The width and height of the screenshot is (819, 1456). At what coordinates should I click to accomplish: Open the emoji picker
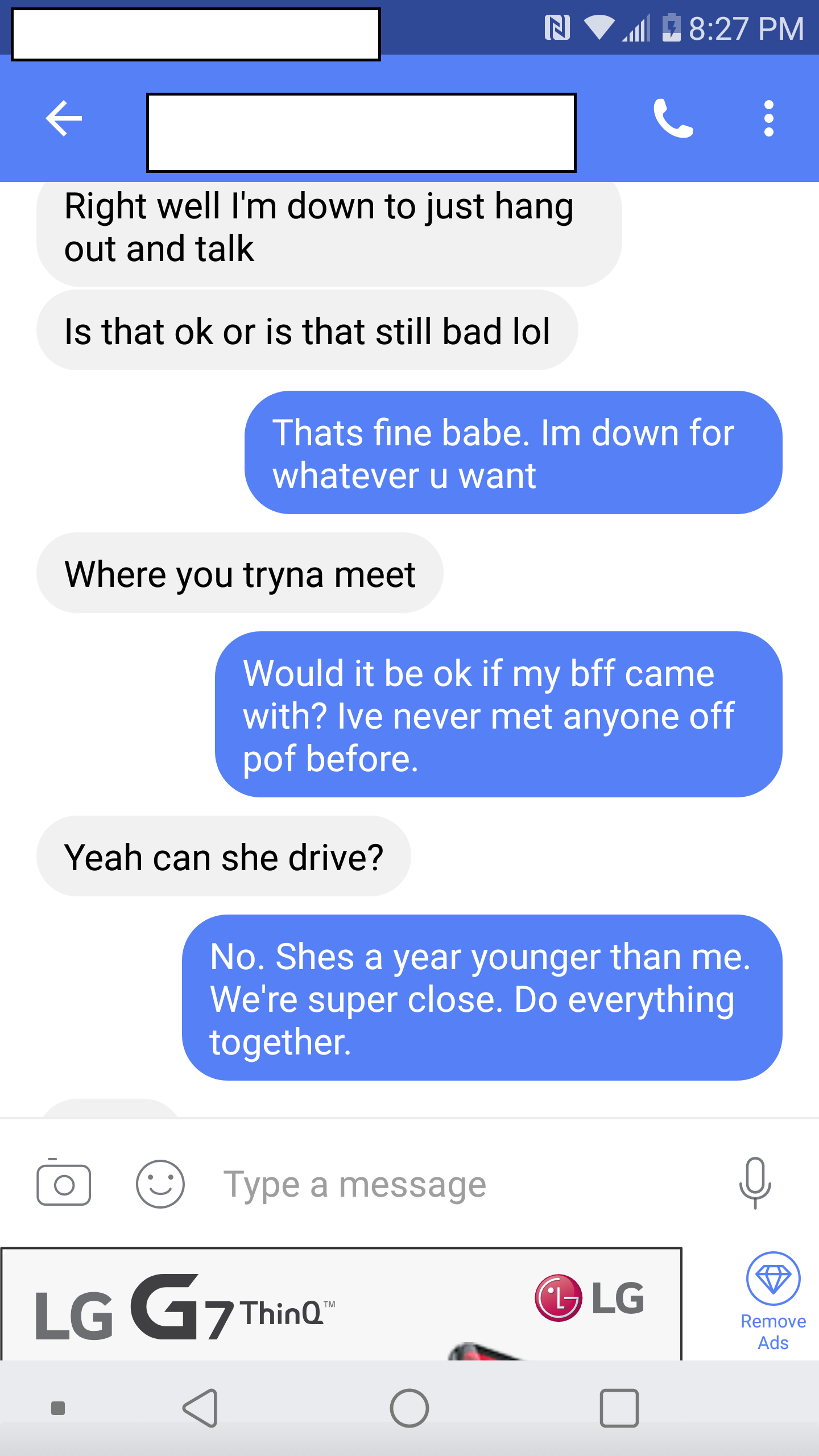click(160, 1184)
